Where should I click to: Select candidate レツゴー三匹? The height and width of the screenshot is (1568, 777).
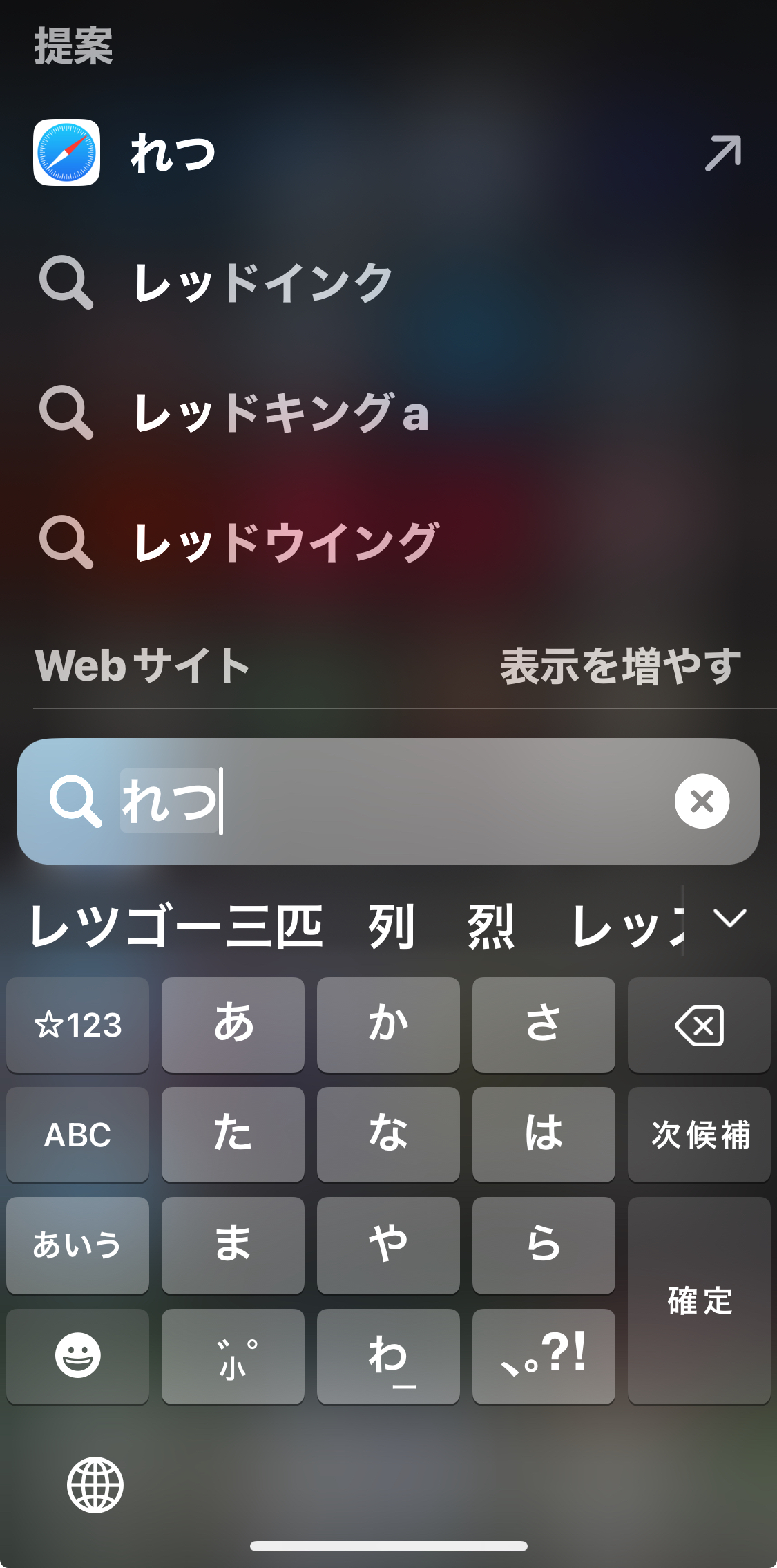177,926
